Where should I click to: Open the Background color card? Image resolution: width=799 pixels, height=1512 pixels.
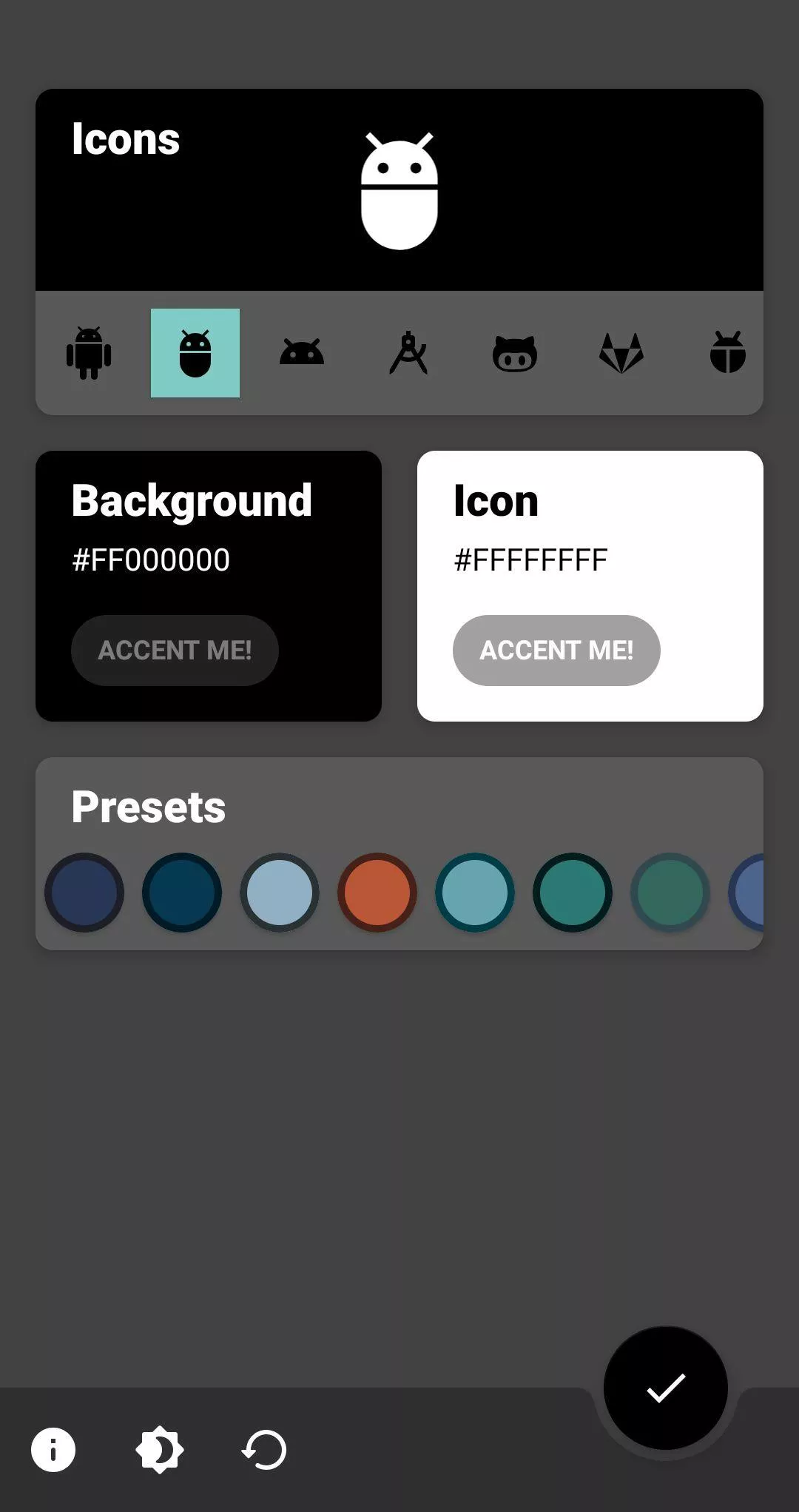tap(209, 585)
